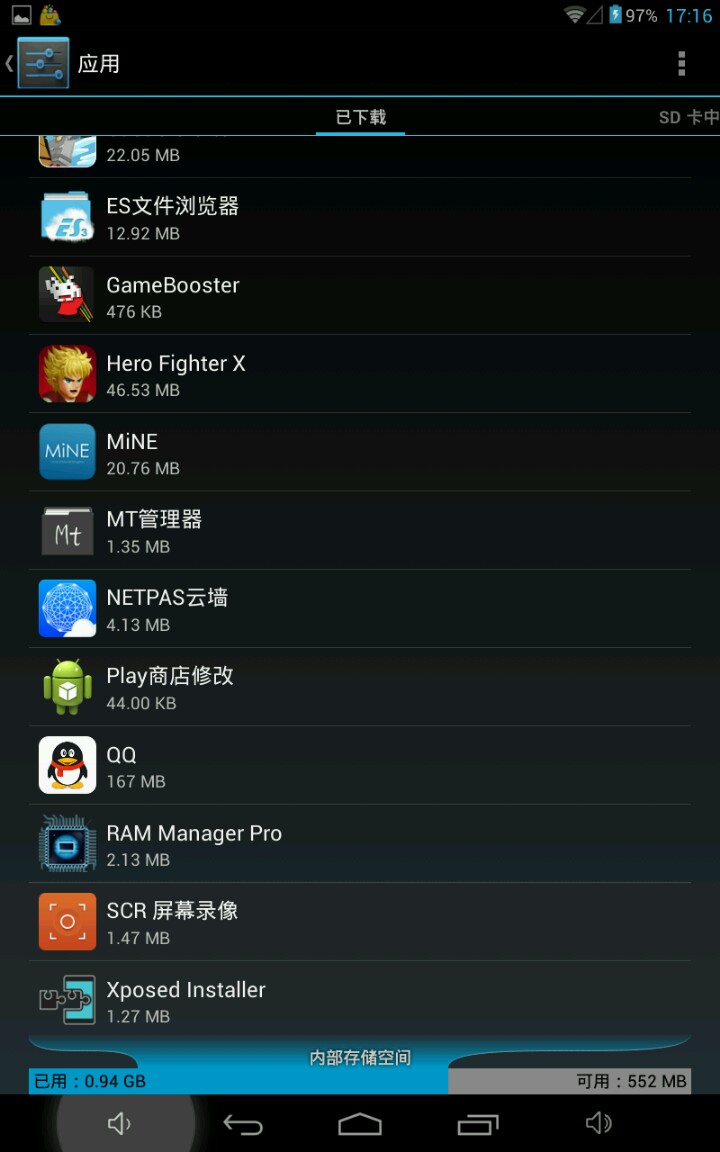Tap the system back button
This screenshot has height=1152, width=720.
click(x=242, y=1125)
